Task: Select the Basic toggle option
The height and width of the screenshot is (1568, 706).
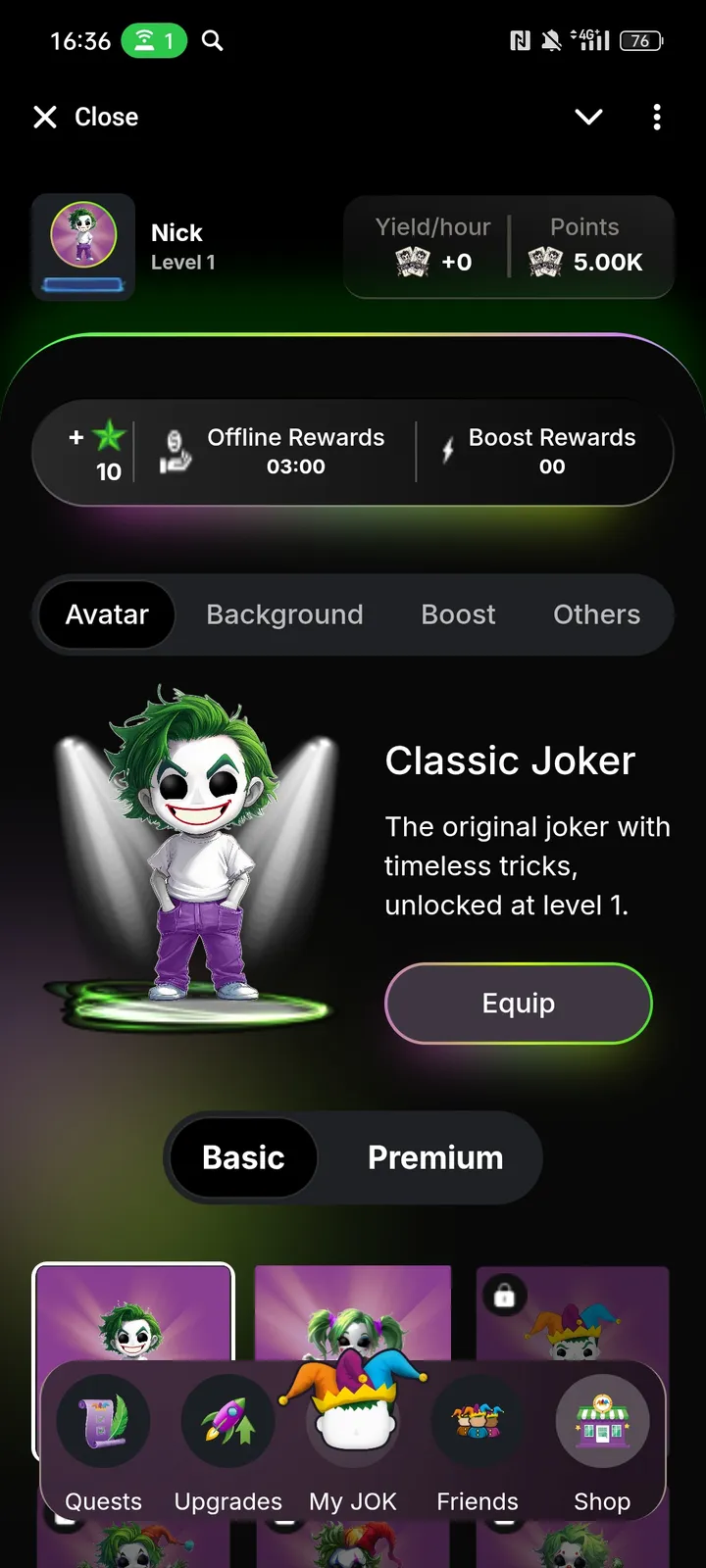Action: (x=242, y=1157)
